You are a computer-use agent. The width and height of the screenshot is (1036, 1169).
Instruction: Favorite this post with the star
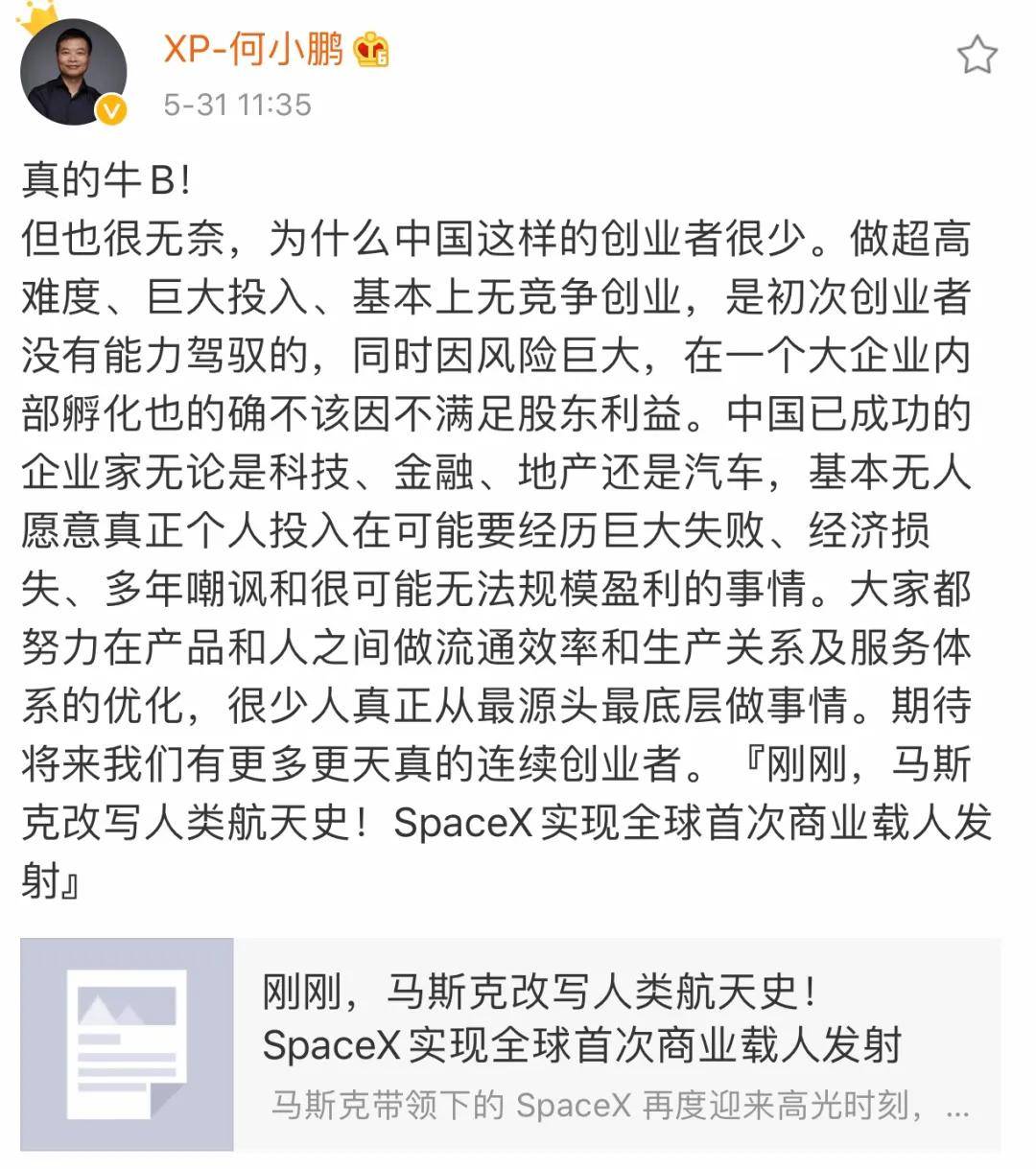click(x=977, y=55)
